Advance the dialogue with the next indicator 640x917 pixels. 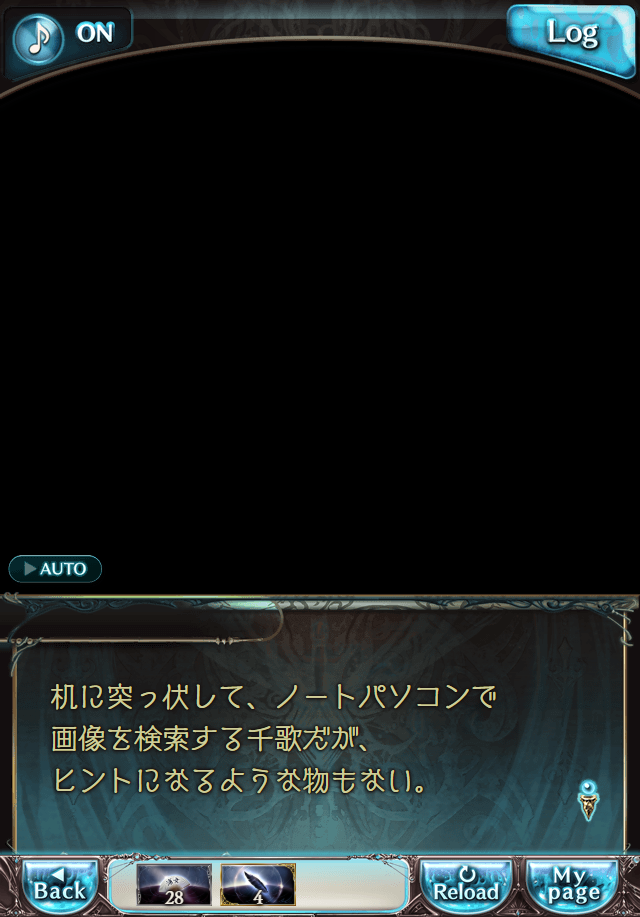pyautogui.click(x=589, y=800)
